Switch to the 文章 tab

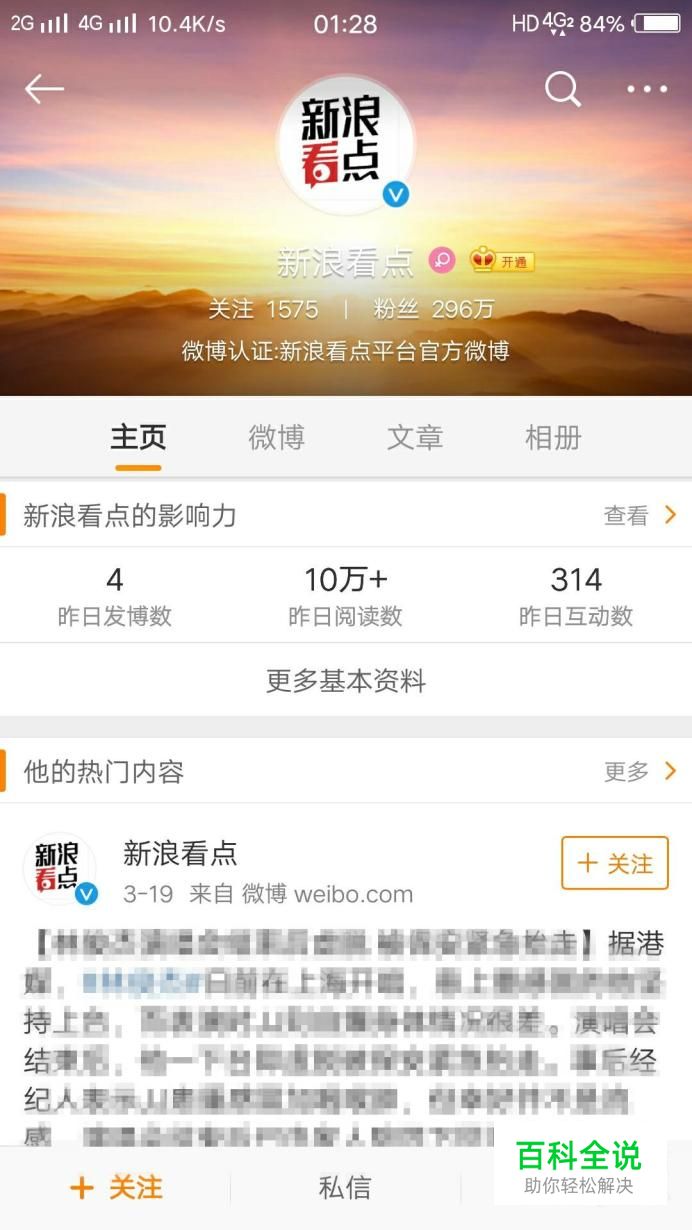click(415, 437)
